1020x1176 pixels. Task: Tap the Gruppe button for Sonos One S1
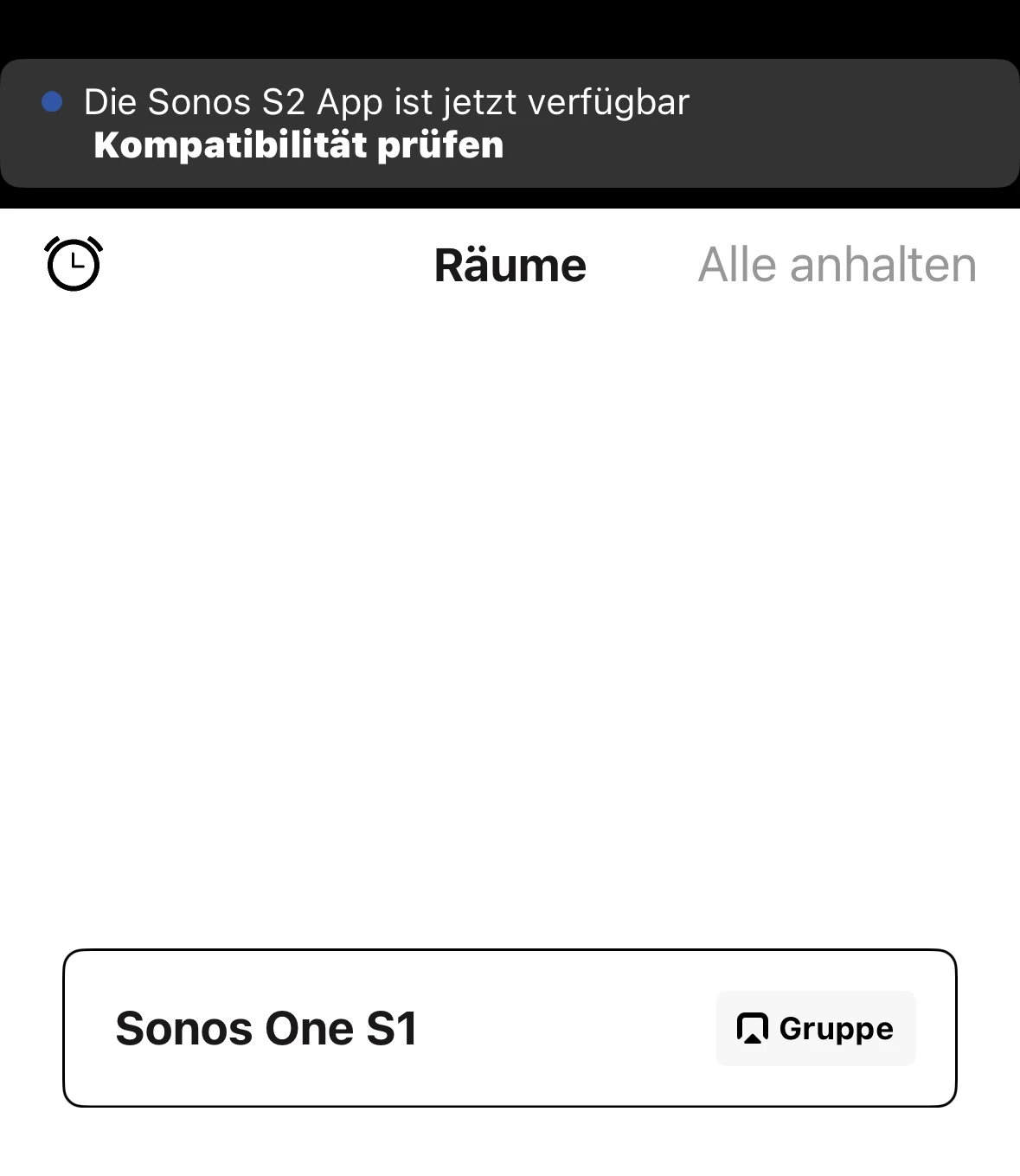815,1028
